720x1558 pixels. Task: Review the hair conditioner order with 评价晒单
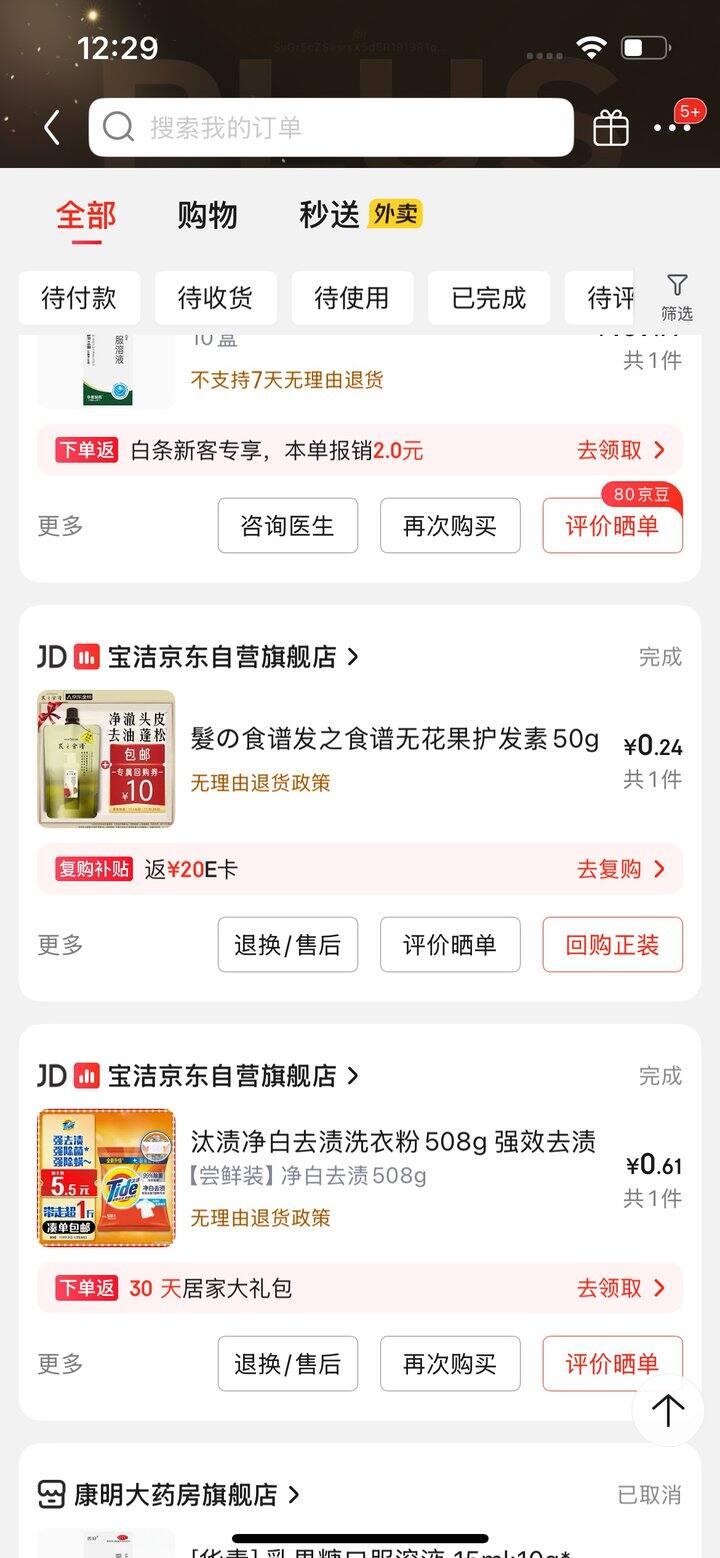coord(450,945)
